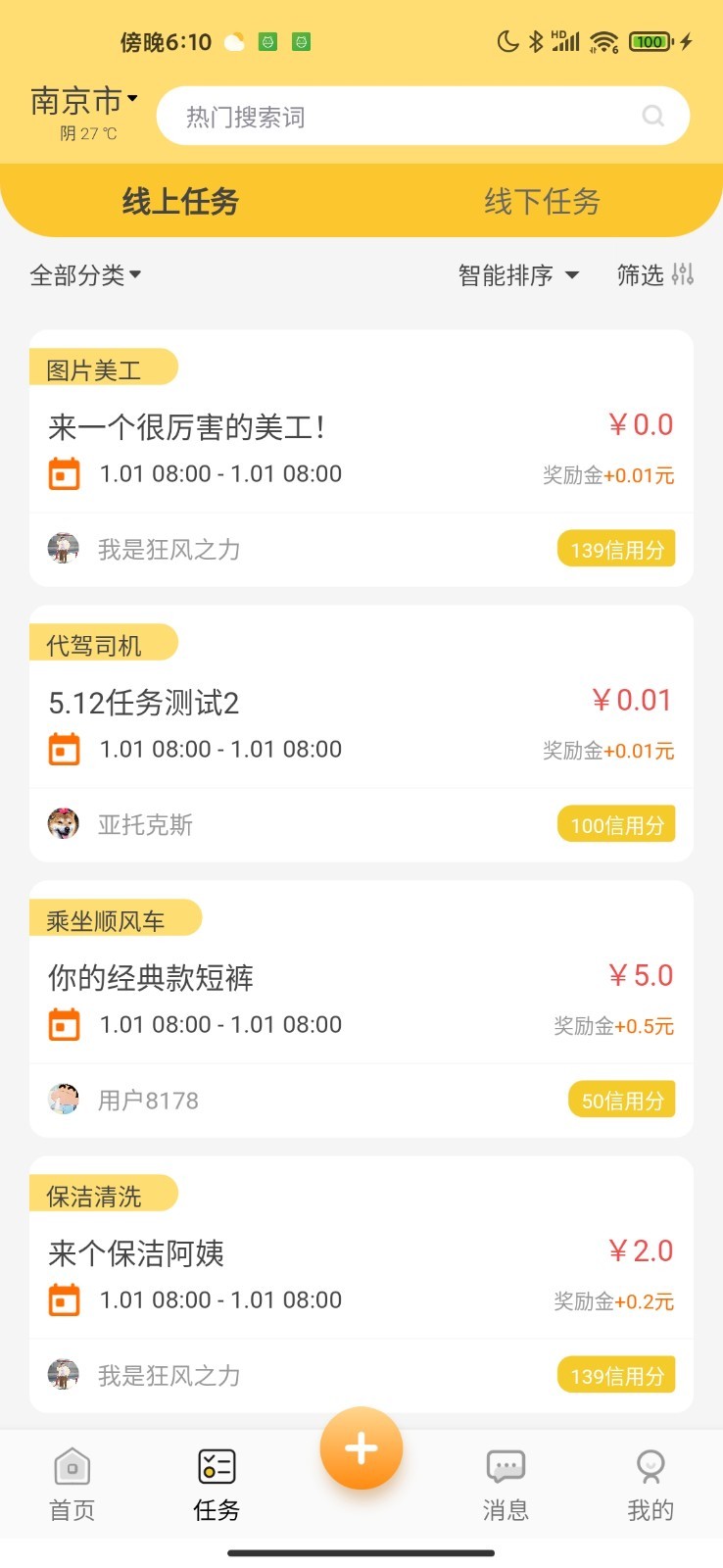Tap the calendar icon on 来个保洁阿姨 task

pyautogui.click(x=65, y=1299)
